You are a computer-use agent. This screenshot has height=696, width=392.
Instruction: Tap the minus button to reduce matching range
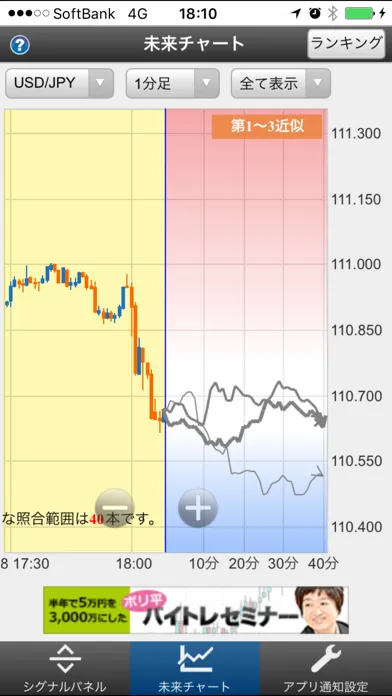point(115,508)
